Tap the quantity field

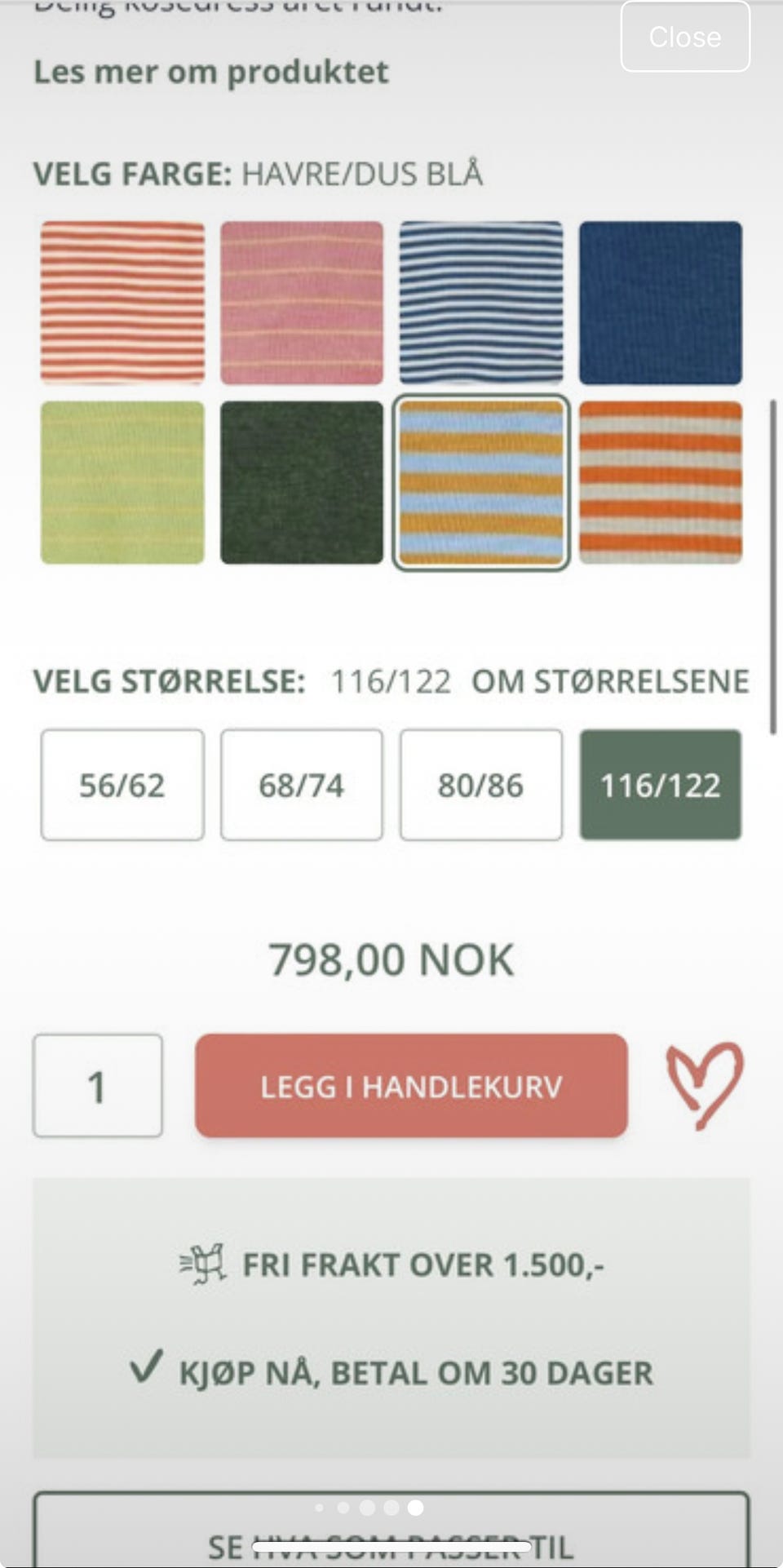click(x=97, y=1086)
